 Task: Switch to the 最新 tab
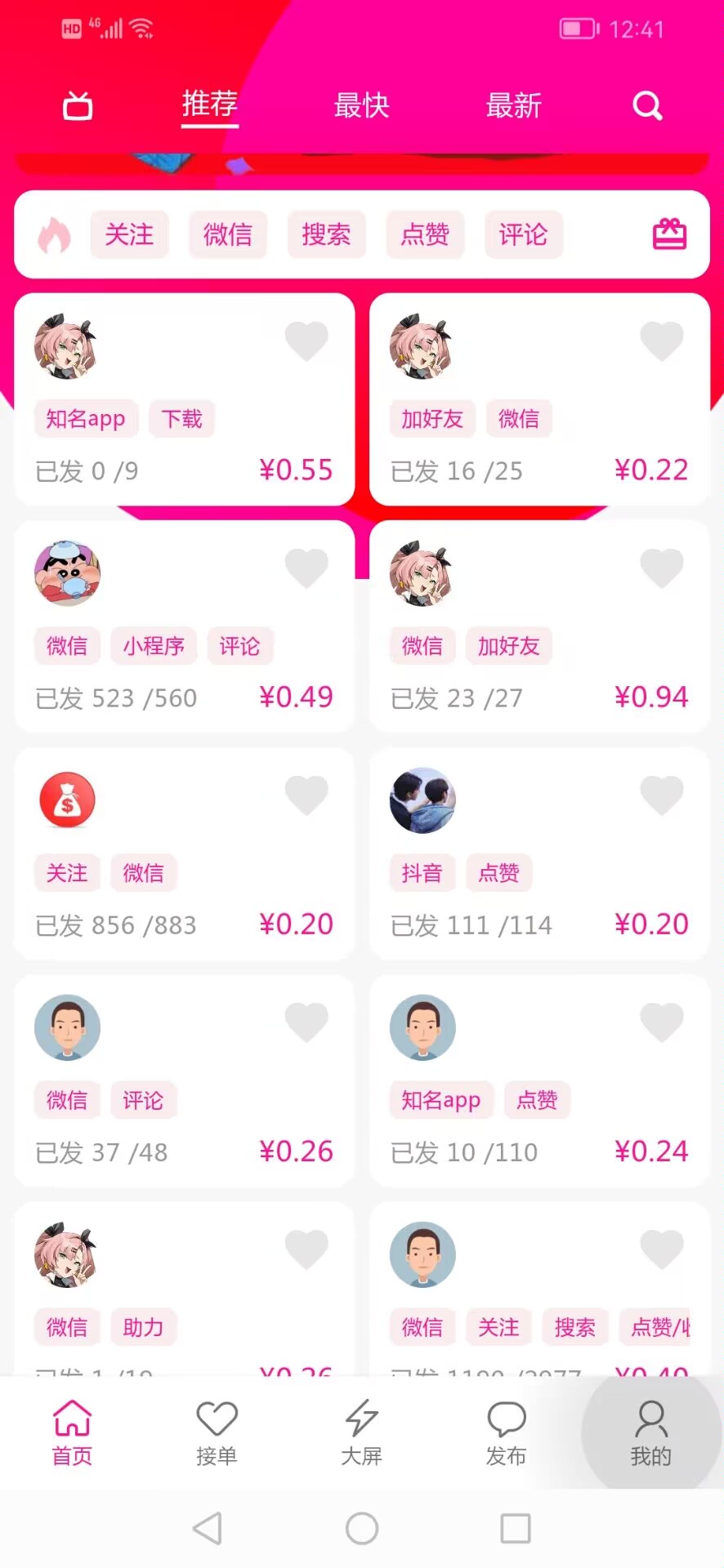pyautogui.click(x=513, y=105)
